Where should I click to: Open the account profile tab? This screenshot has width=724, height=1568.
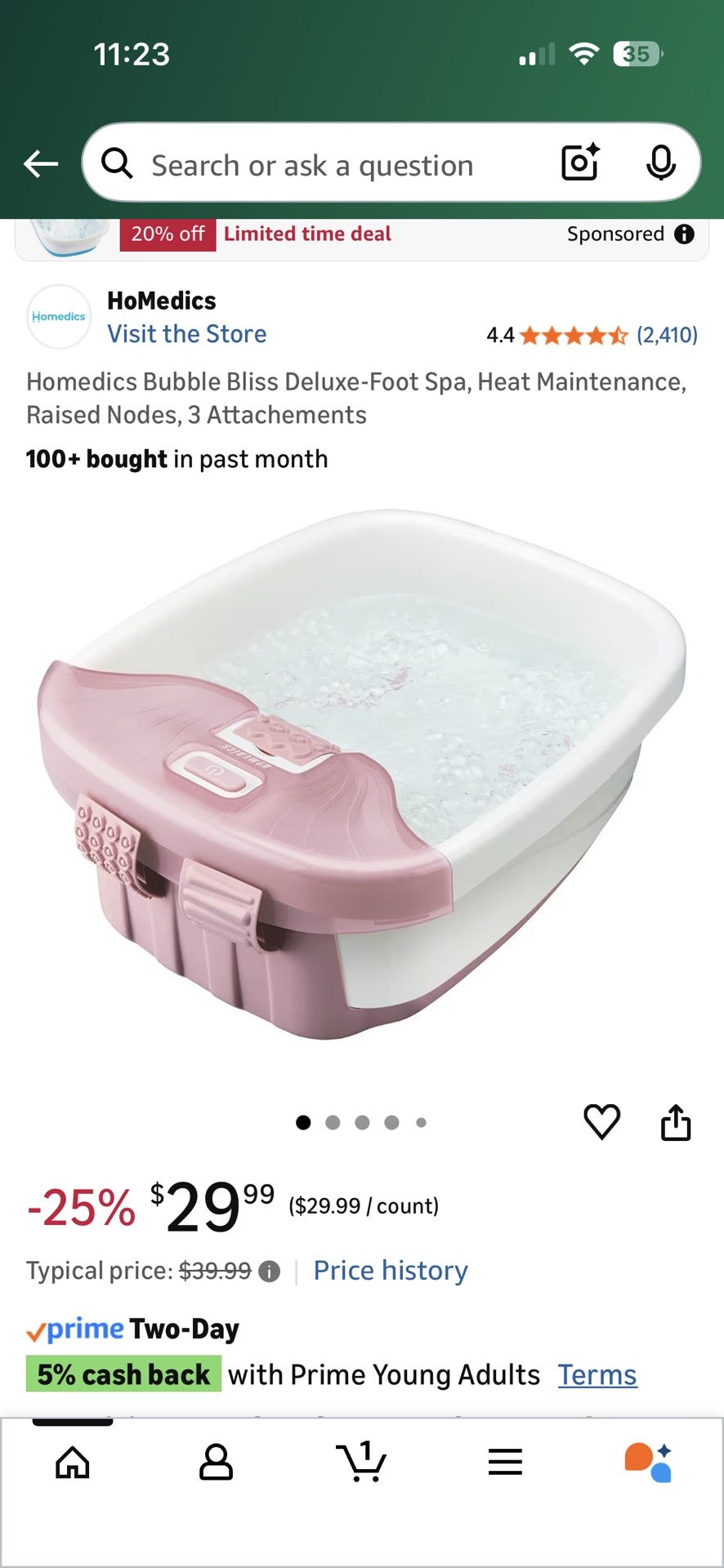tap(216, 1462)
